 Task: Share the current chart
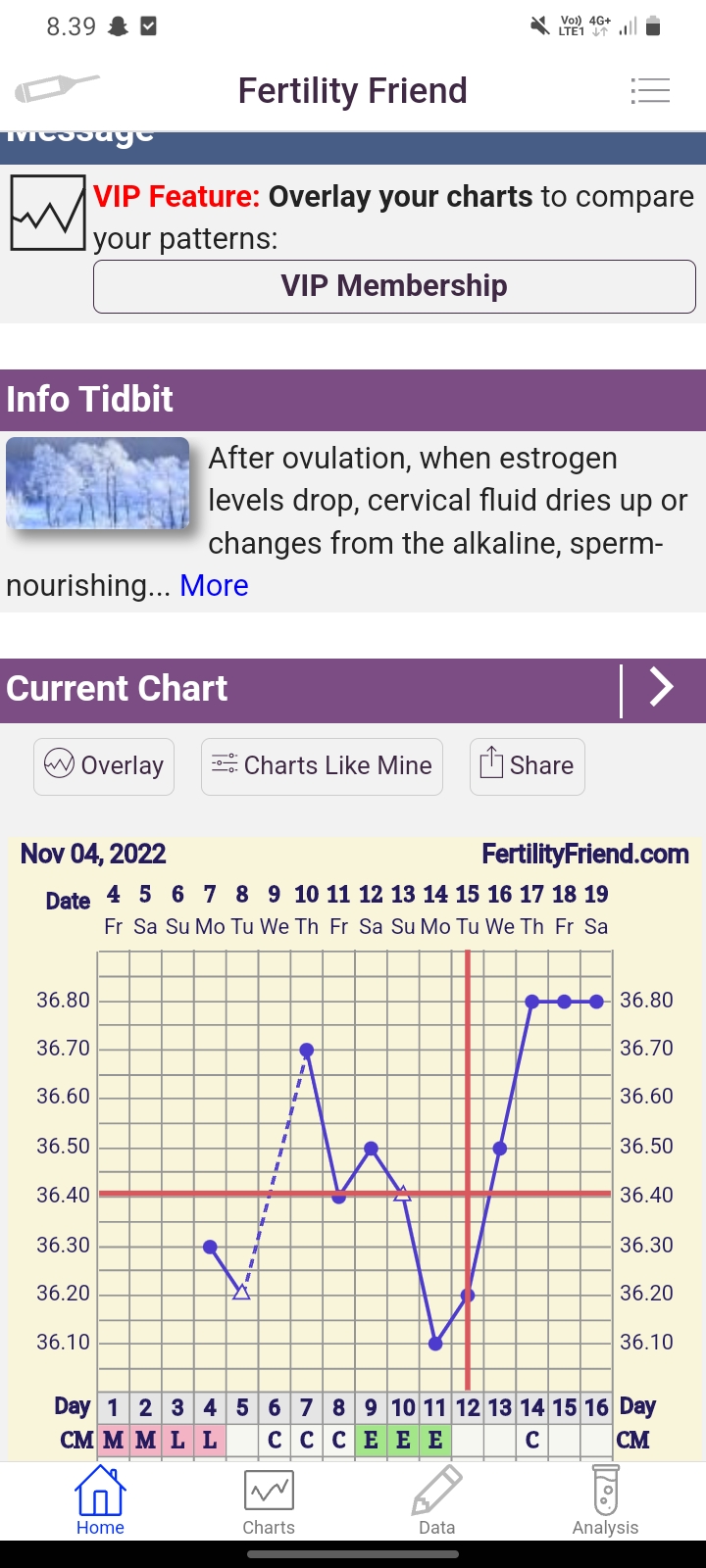[x=528, y=765]
